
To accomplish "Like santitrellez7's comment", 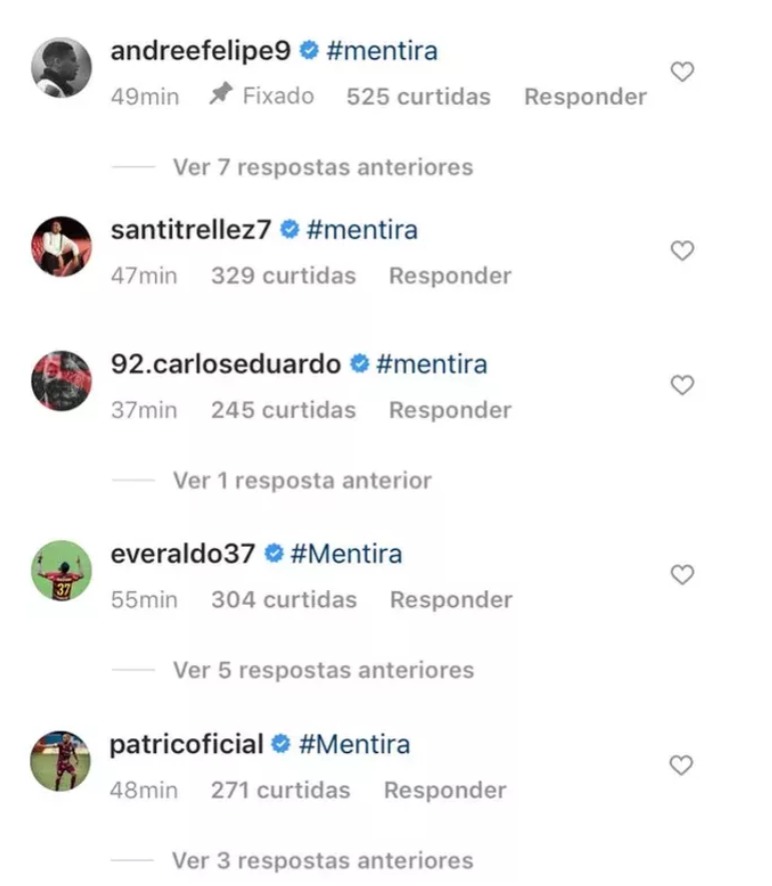I will pos(681,251).
